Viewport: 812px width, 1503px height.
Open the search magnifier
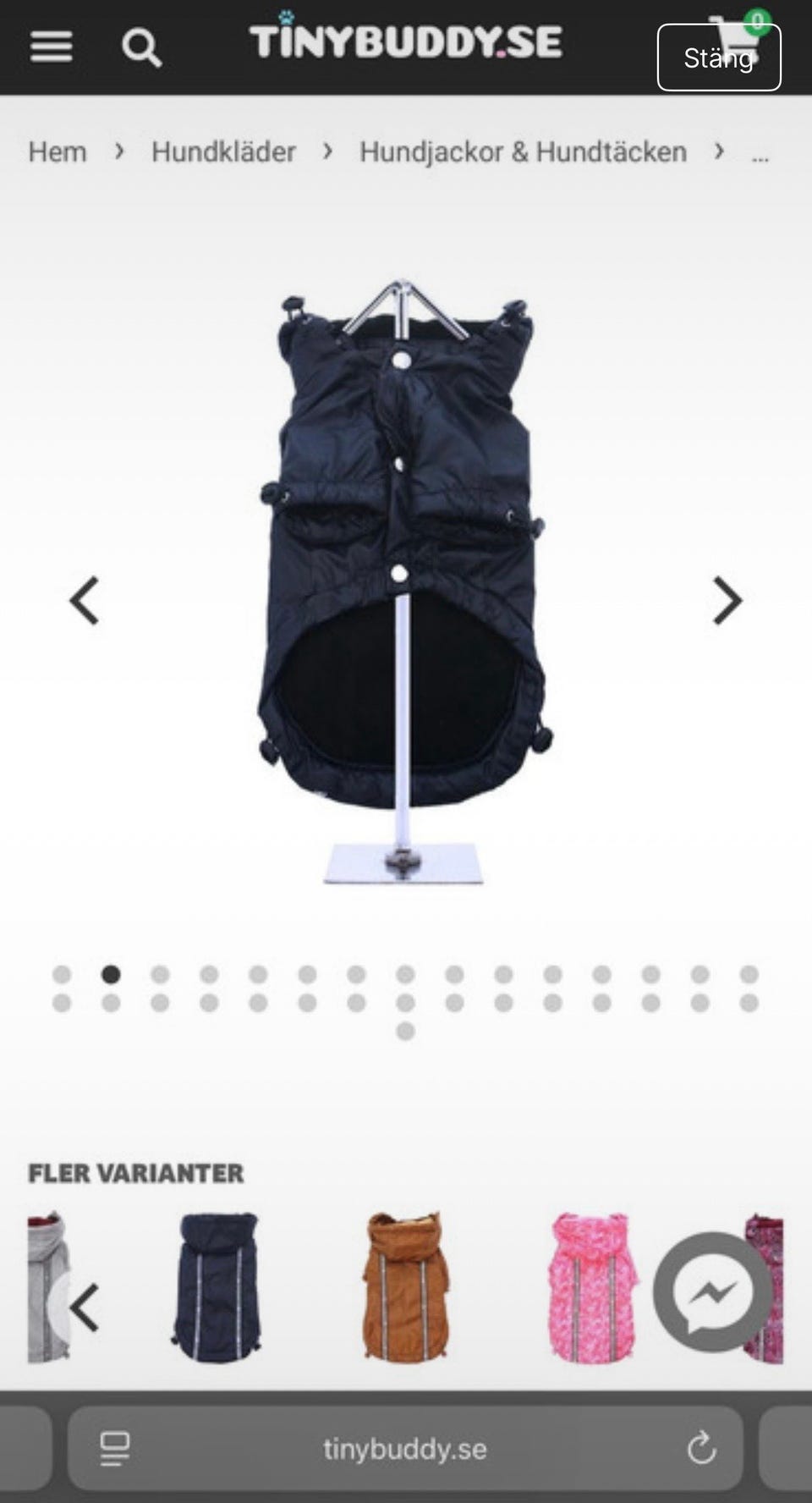(x=141, y=47)
